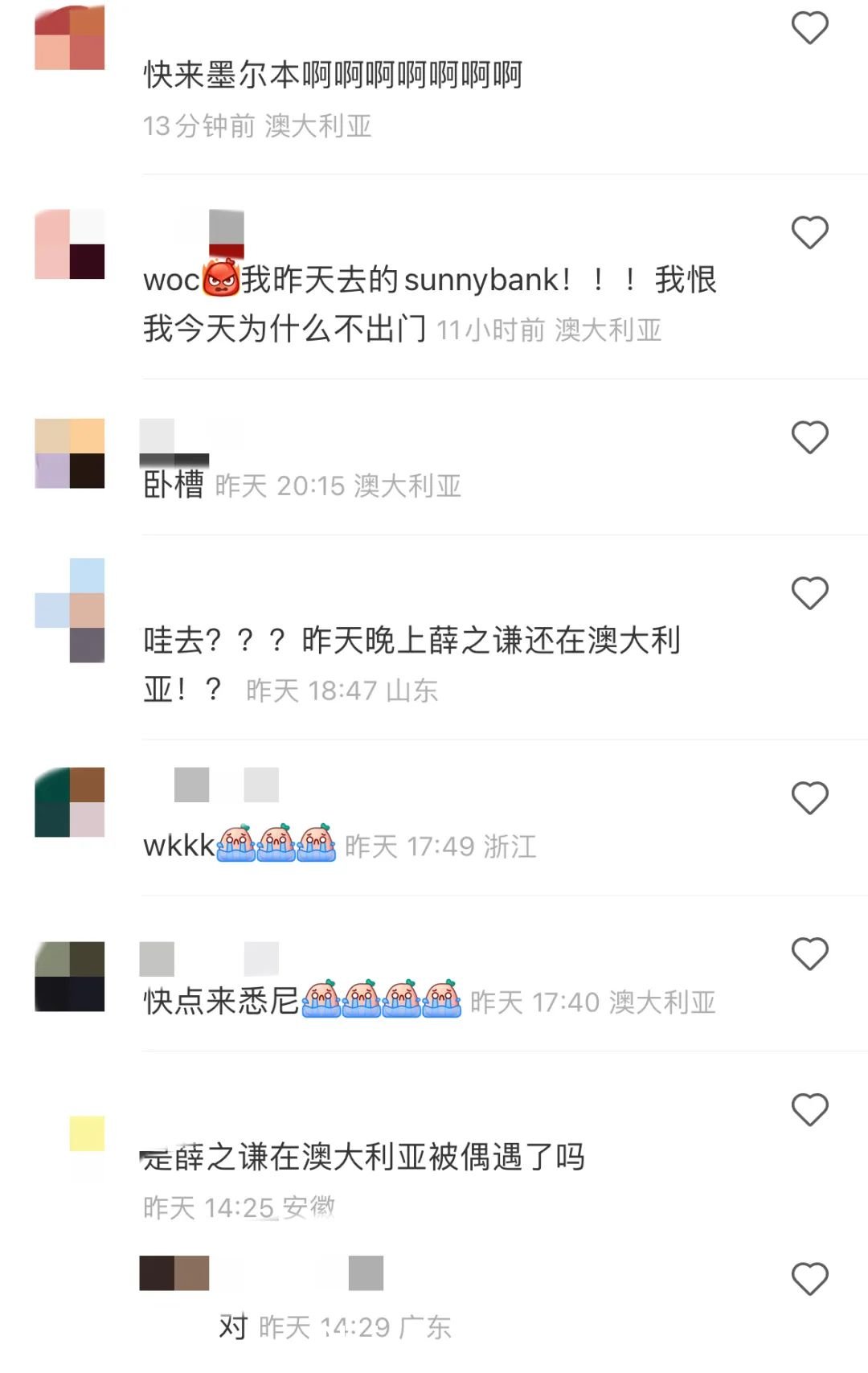Open avatar of the '哇去' commenter from 山东
This screenshot has height=1373, width=868.
click(x=70, y=610)
